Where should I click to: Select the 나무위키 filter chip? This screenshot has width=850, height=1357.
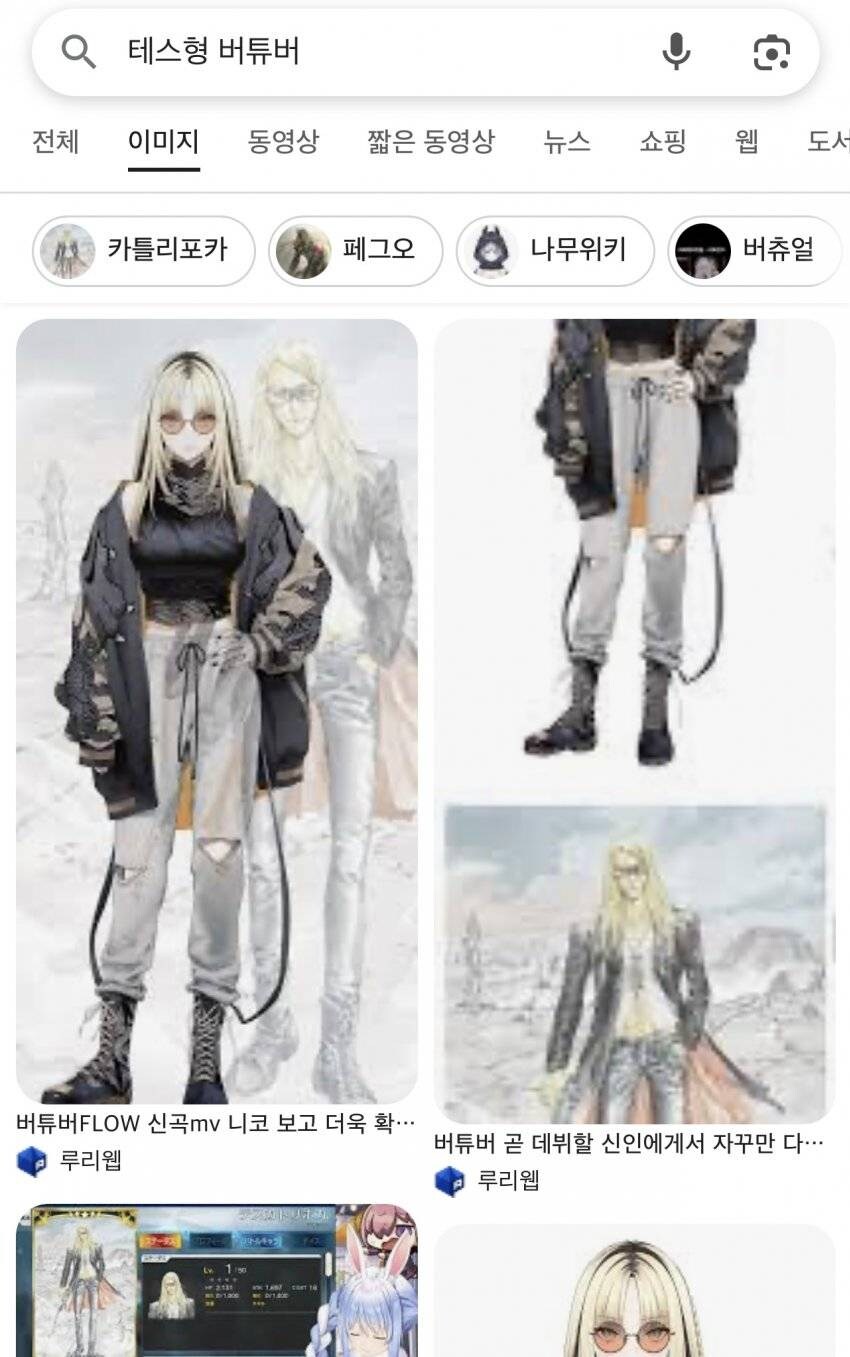[x=555, y=250]
